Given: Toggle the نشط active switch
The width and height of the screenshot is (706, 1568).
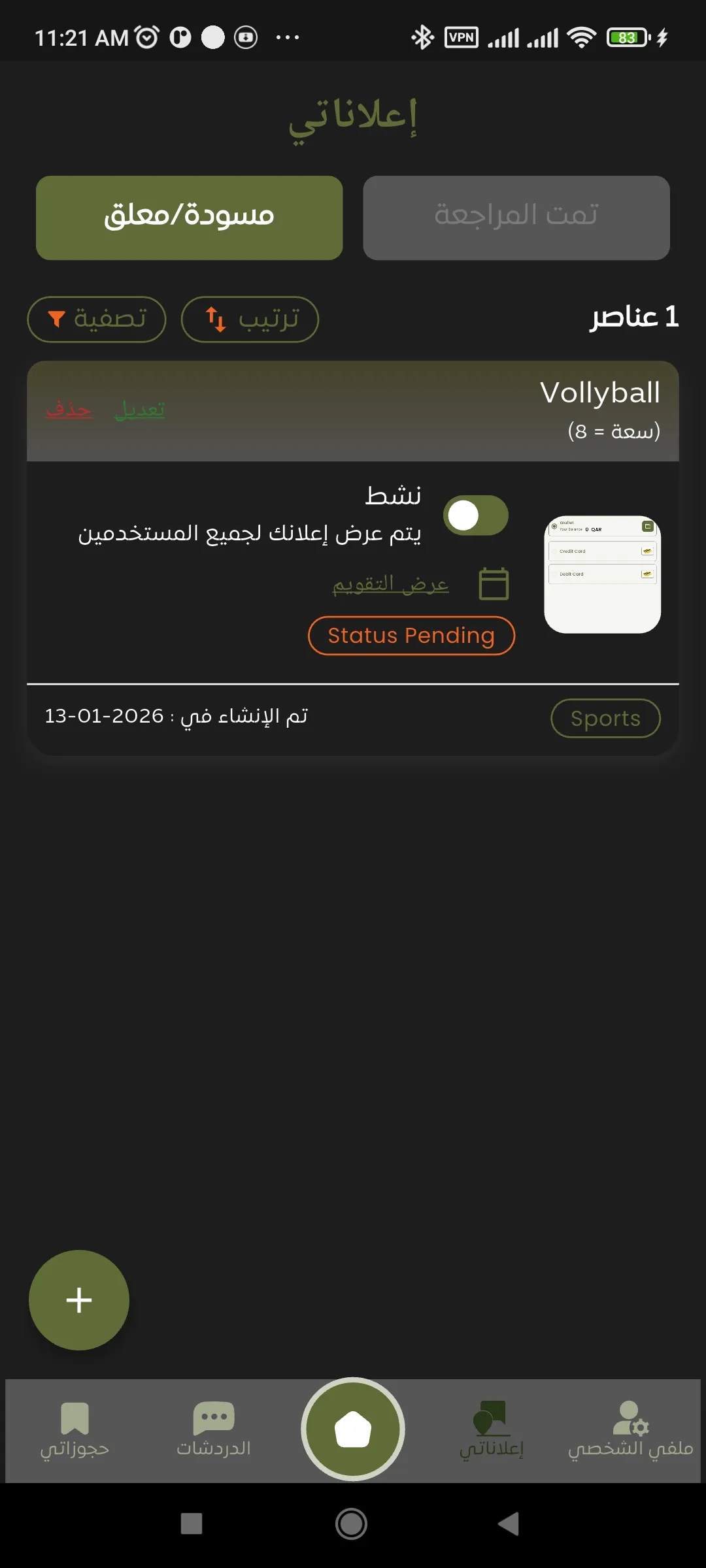Looking at the screenshot, I should 476,515.
